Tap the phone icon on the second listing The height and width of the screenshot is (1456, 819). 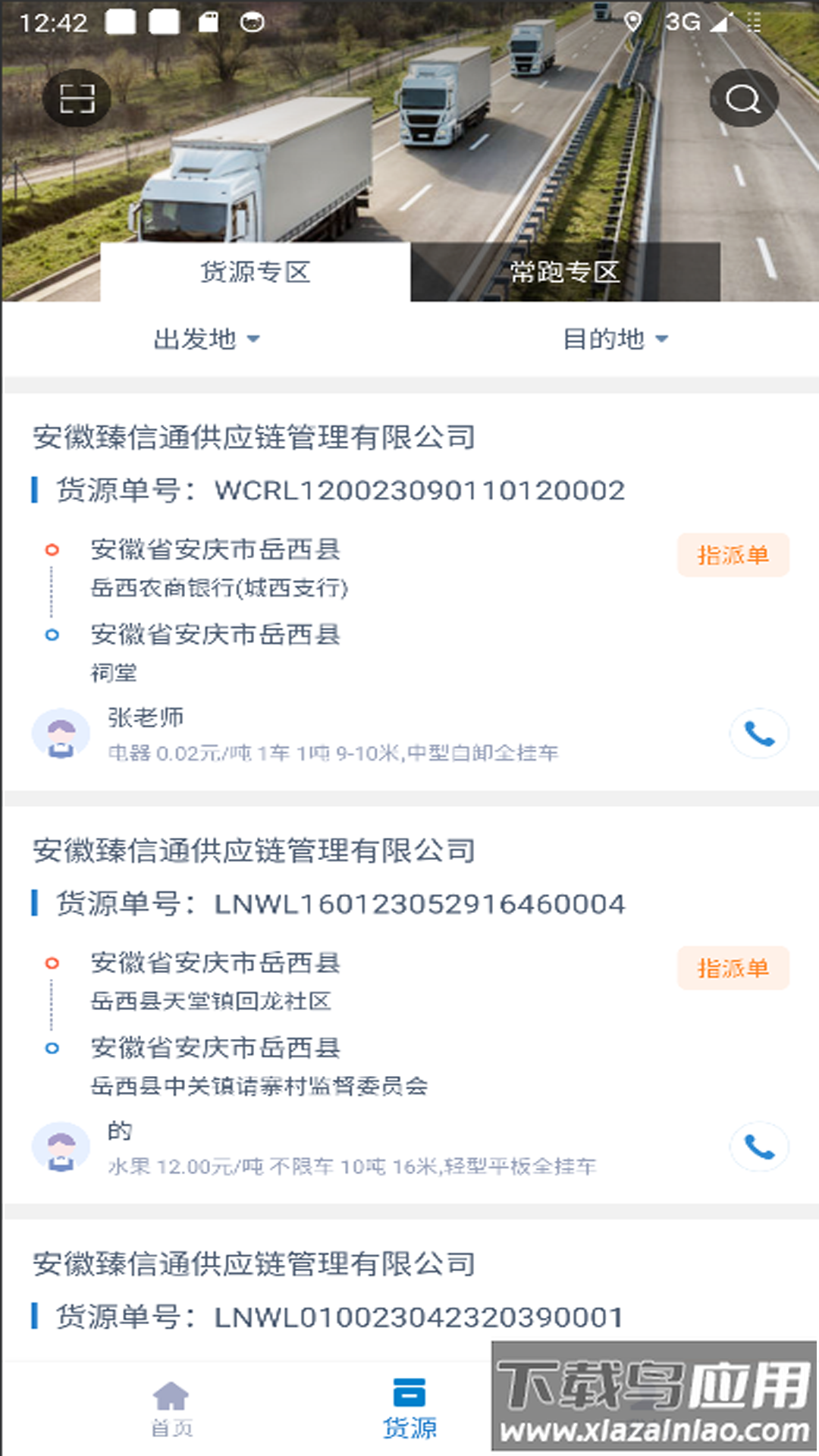tap(759, 1147)
